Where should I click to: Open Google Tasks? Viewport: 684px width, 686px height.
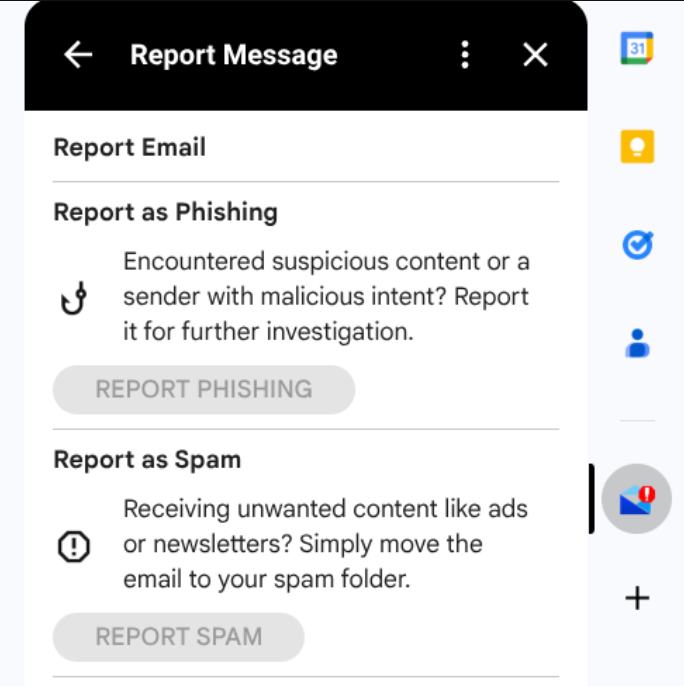[637, 244]
